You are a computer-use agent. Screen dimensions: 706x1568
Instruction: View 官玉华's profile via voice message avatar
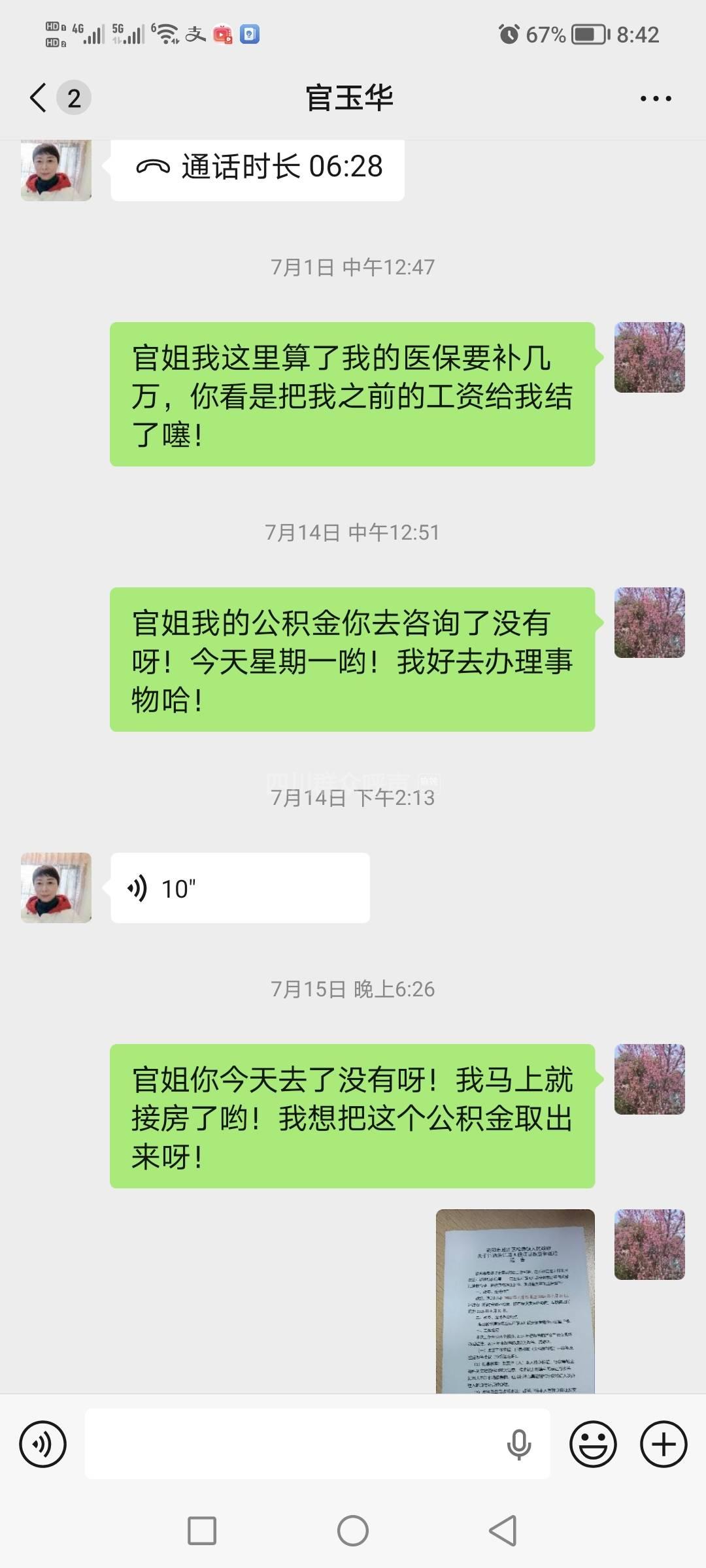coord(56,888)
